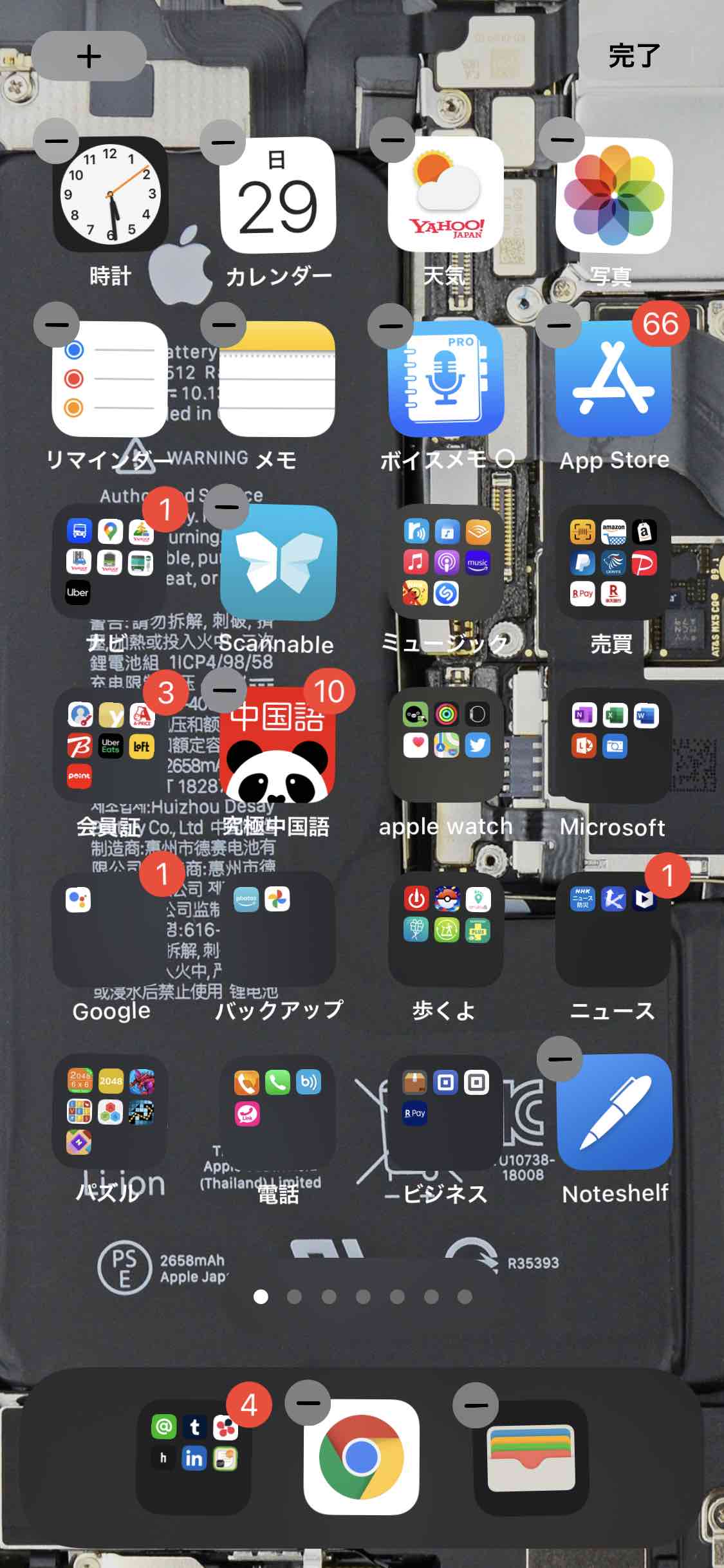Remove the Chrome app from the dock
The height and width of the screenshot is (1568, 724).
coord(308,1403)
